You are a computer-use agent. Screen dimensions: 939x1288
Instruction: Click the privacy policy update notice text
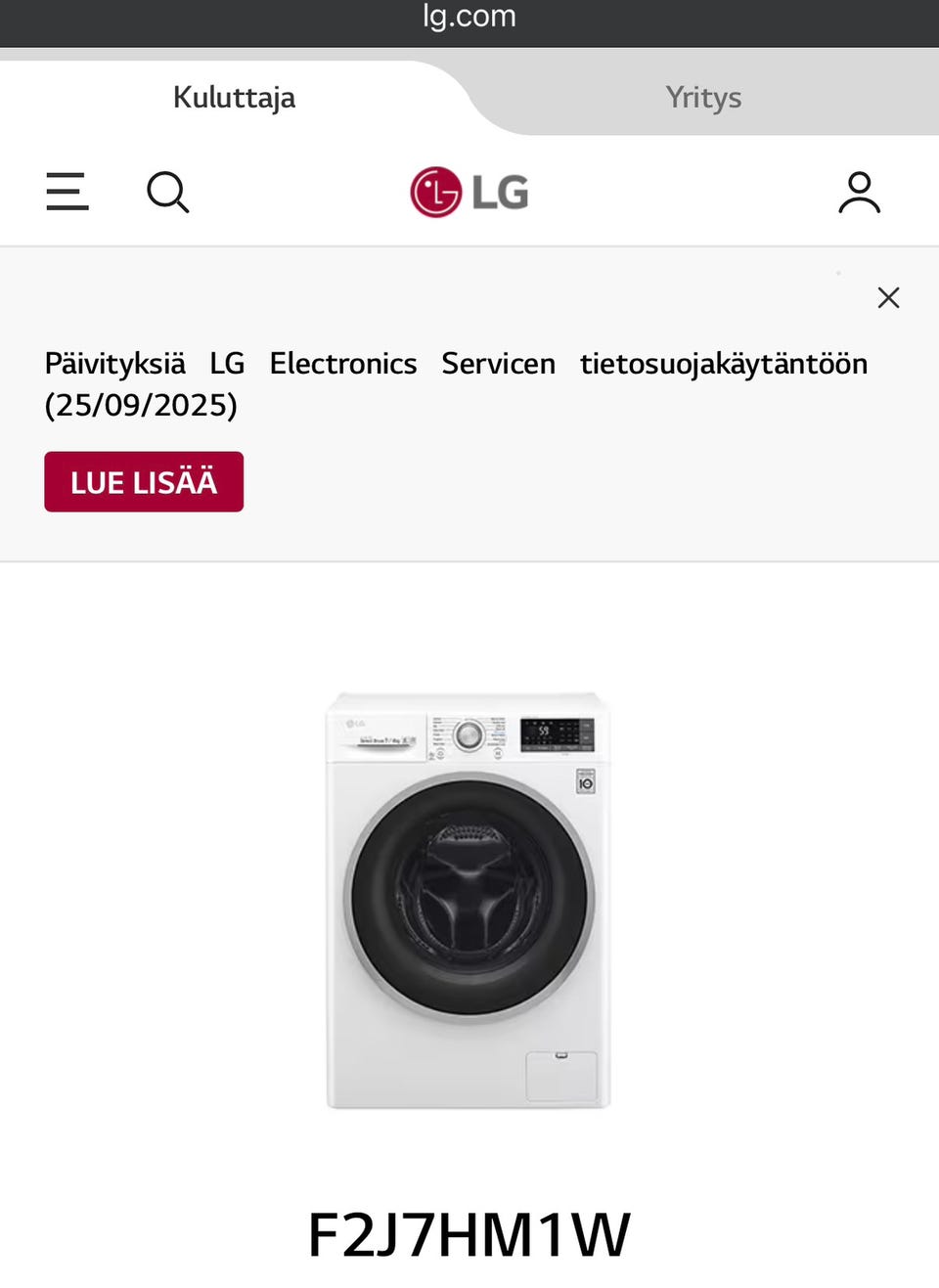click(x=456, y=363)
